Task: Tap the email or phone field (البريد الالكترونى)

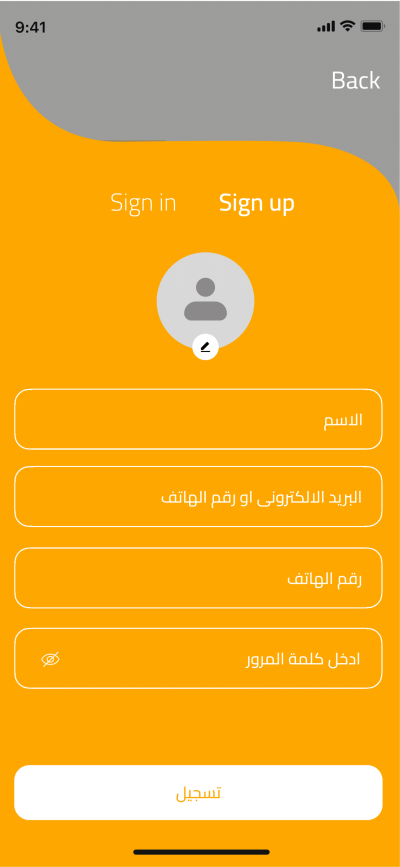Action: (198, 497)
